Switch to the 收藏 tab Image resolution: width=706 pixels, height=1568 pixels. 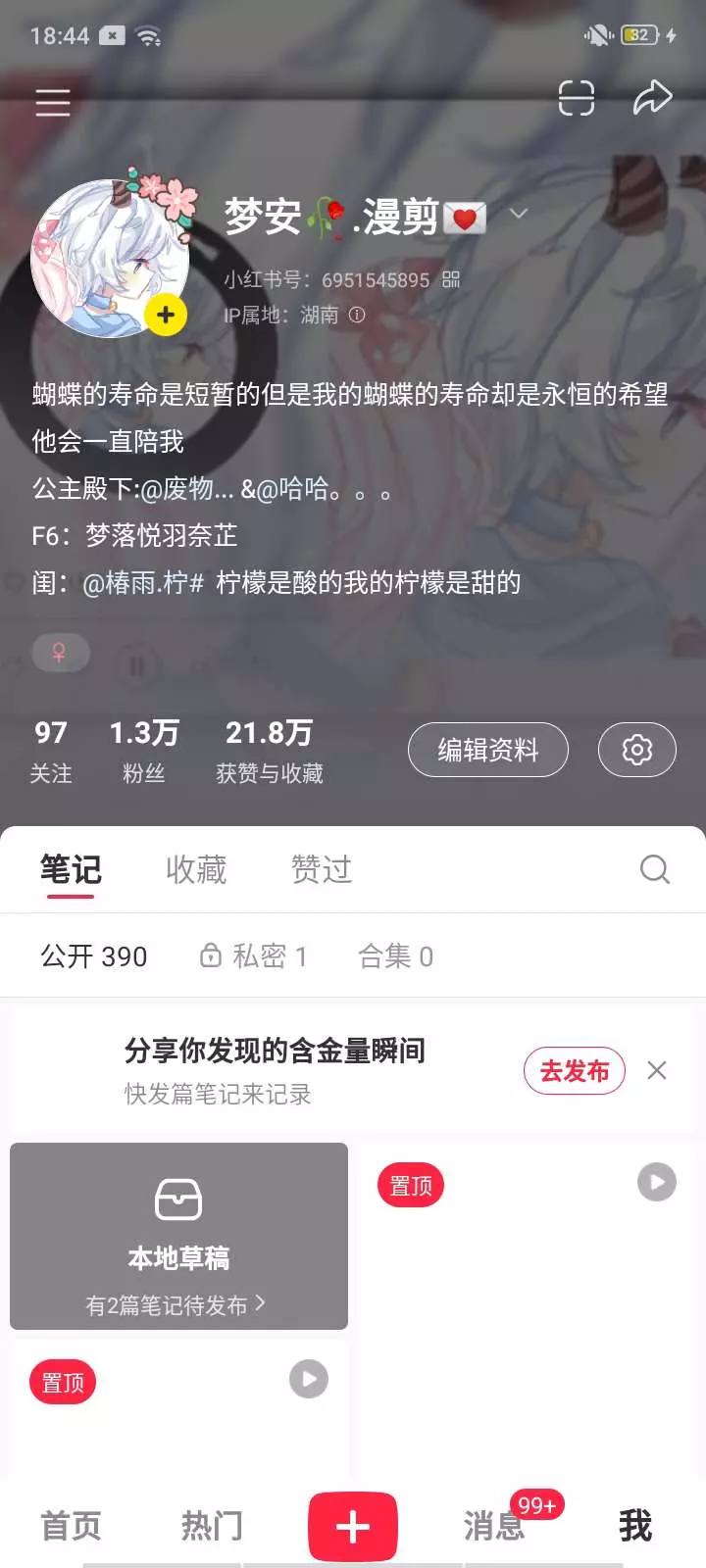pos(196,869)
